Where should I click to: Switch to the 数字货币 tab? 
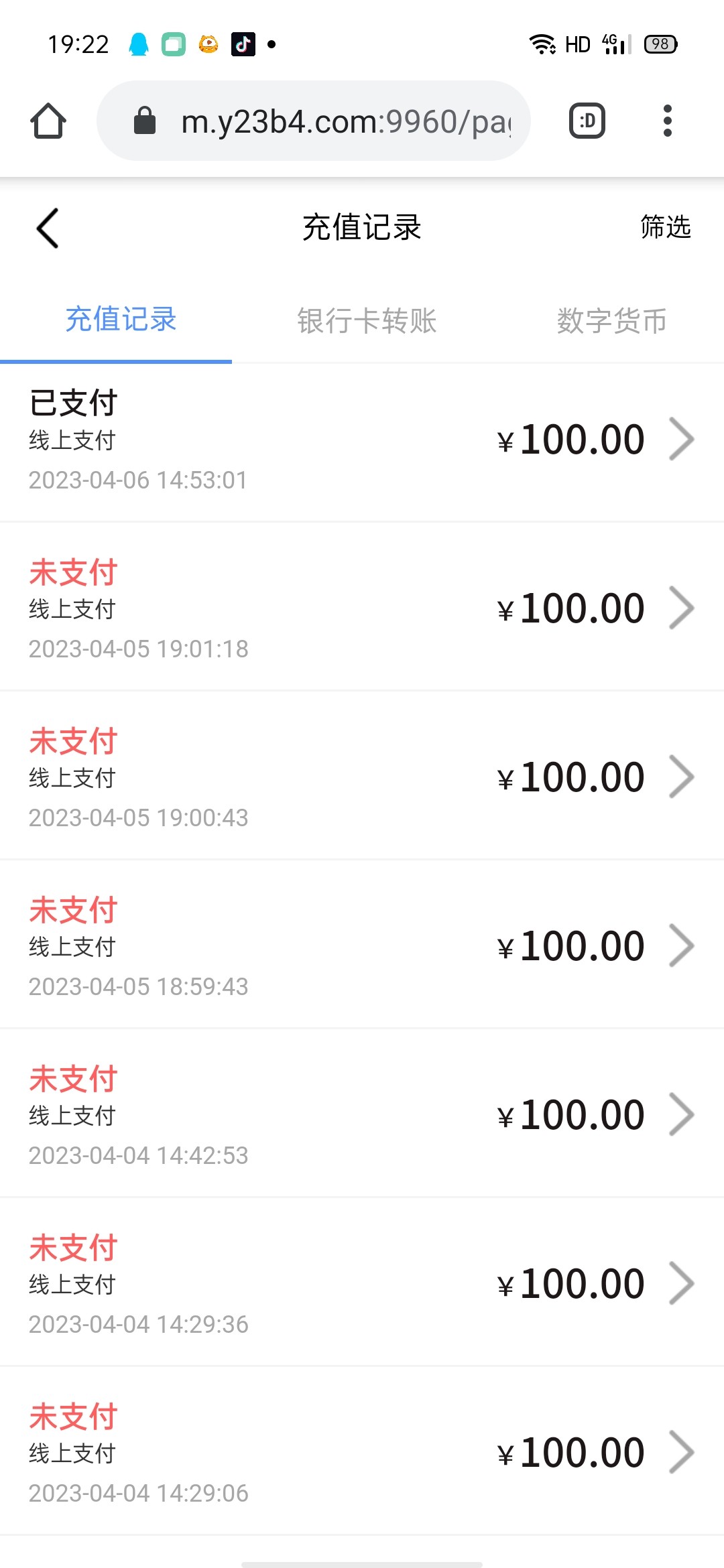pyautogui.click(x=611, y=321)
